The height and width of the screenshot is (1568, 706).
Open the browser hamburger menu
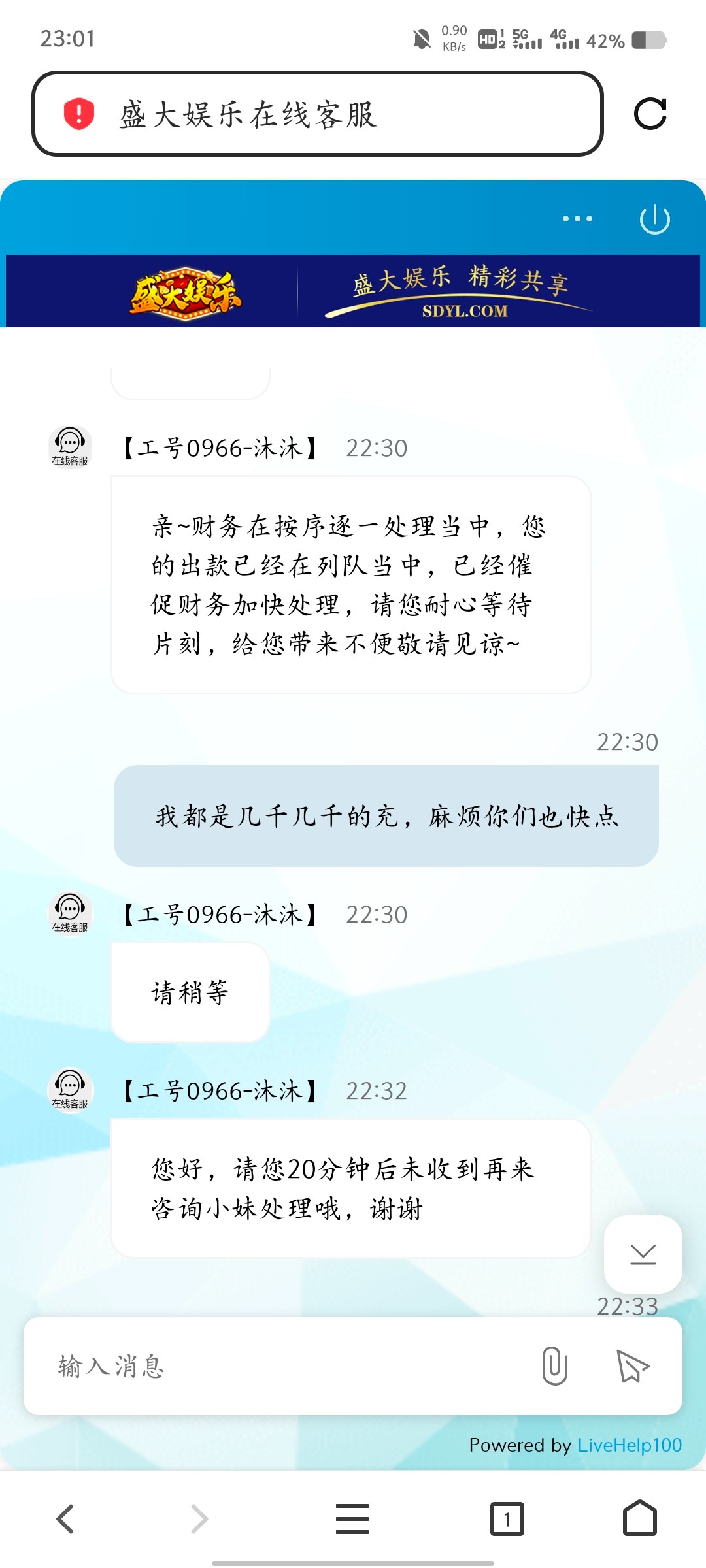[x=352, y=1519]
